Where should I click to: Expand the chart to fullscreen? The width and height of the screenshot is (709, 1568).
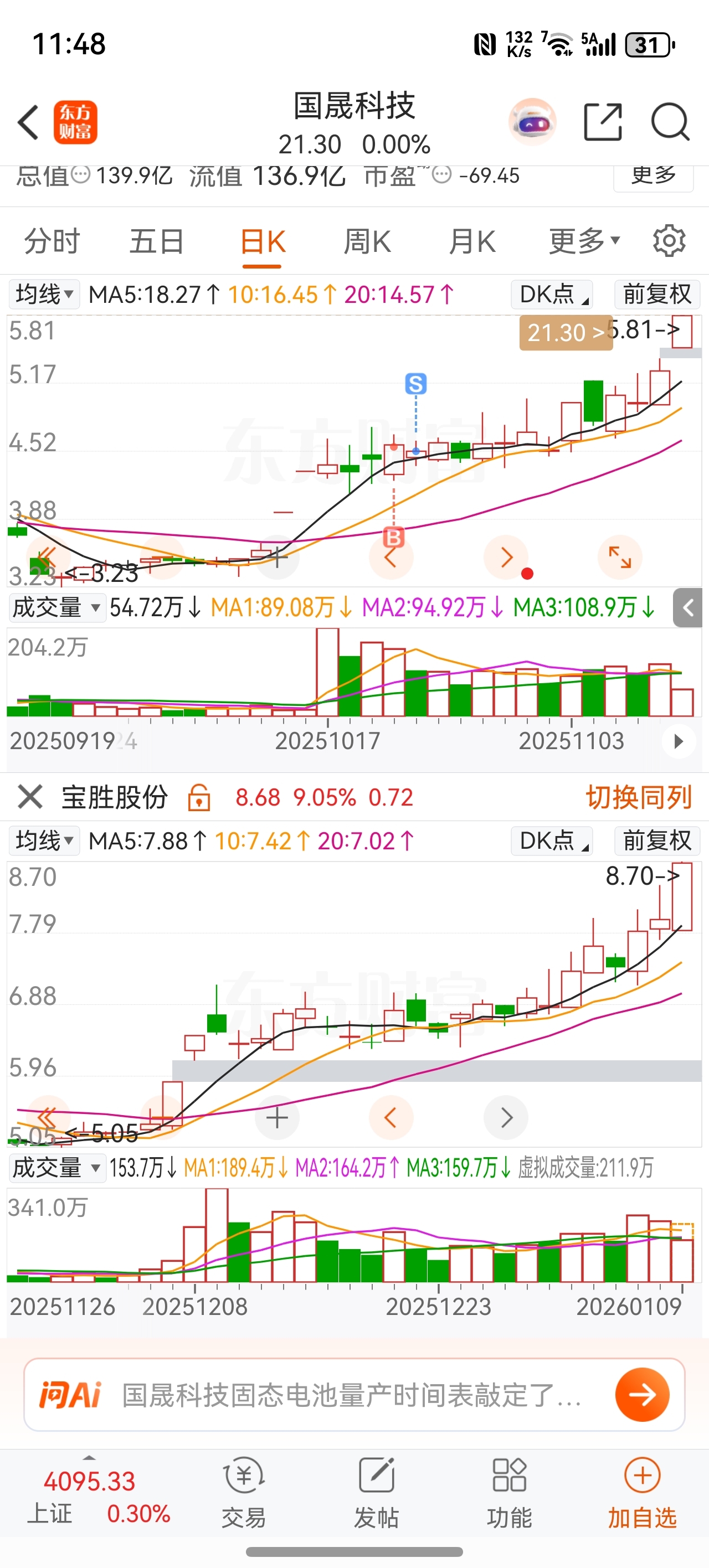tap(619, 557)
